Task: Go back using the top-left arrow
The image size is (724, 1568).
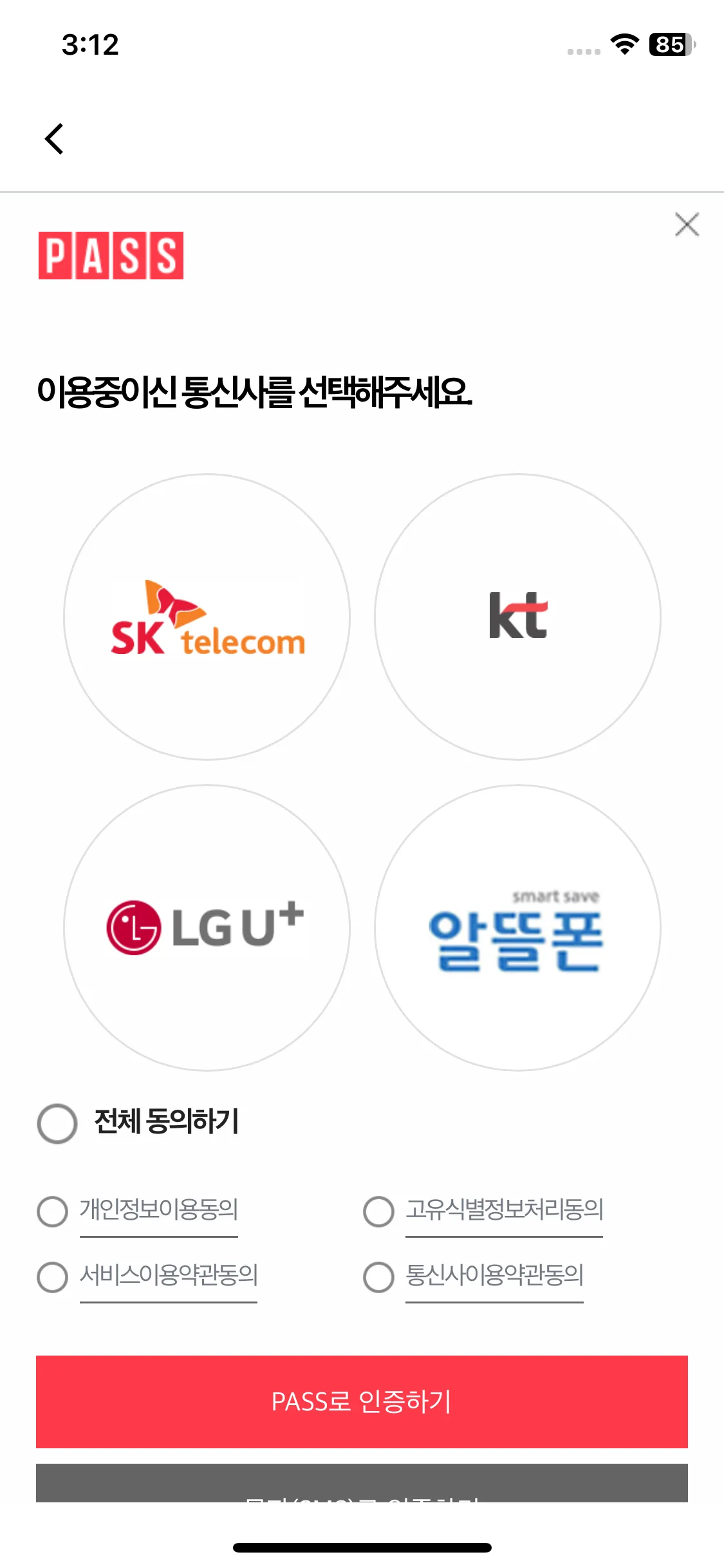Action: (55, 139)
